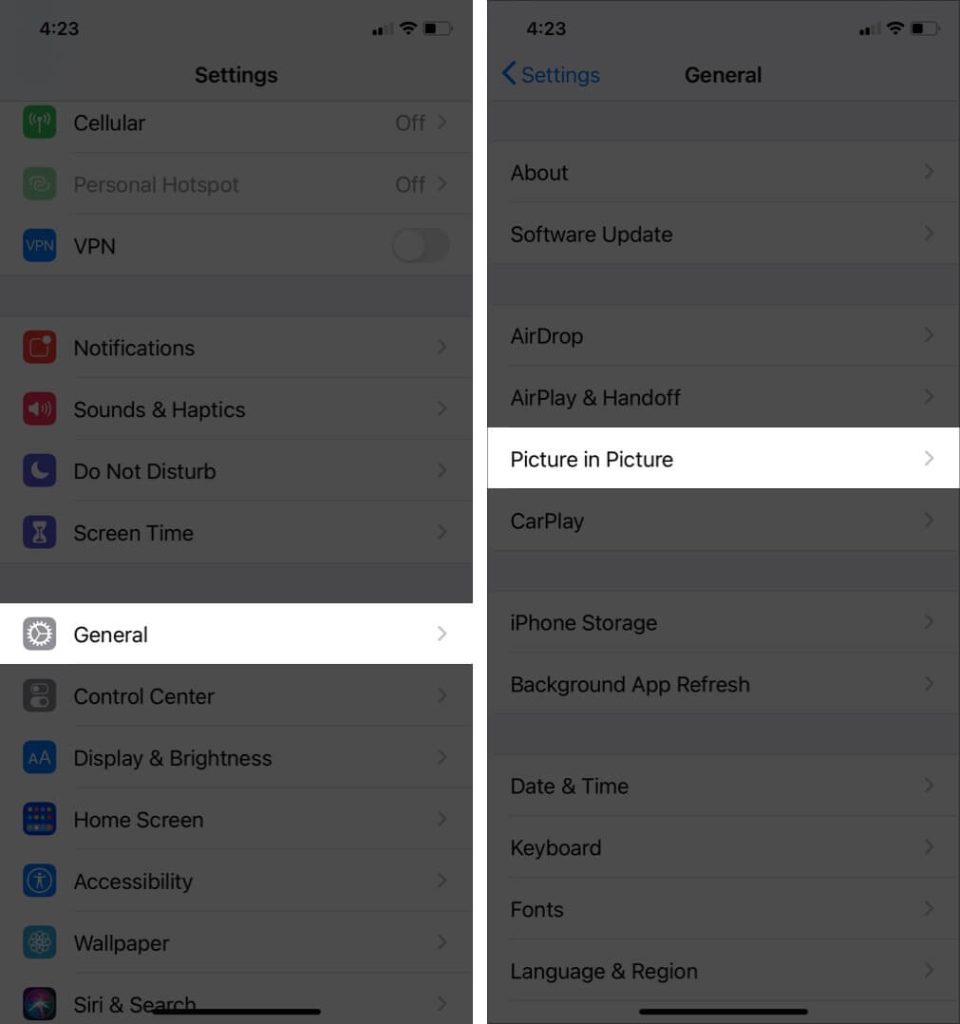Open Cellular settings

tap(236, 123)
